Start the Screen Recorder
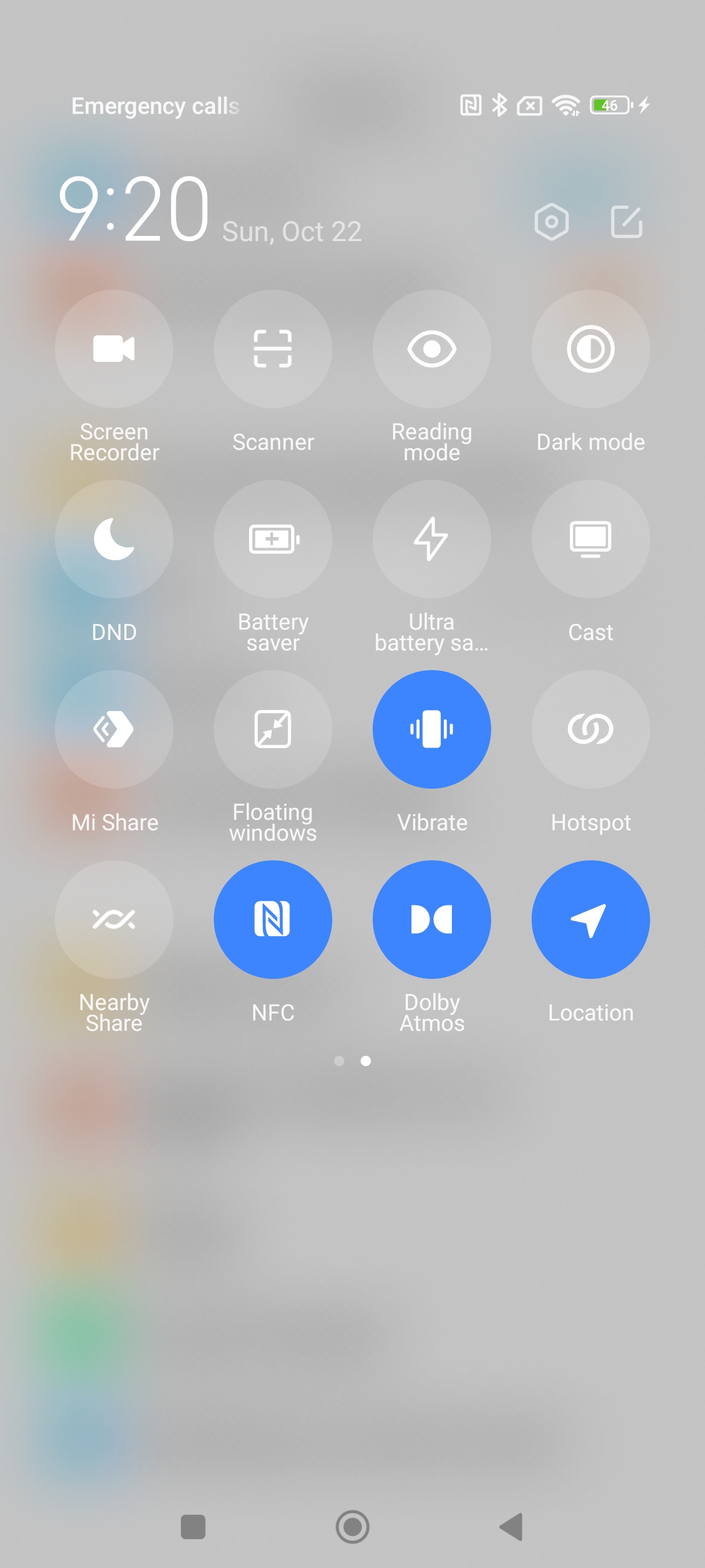Viewport: 705px width, 1568px height. (x=114, y=349)
